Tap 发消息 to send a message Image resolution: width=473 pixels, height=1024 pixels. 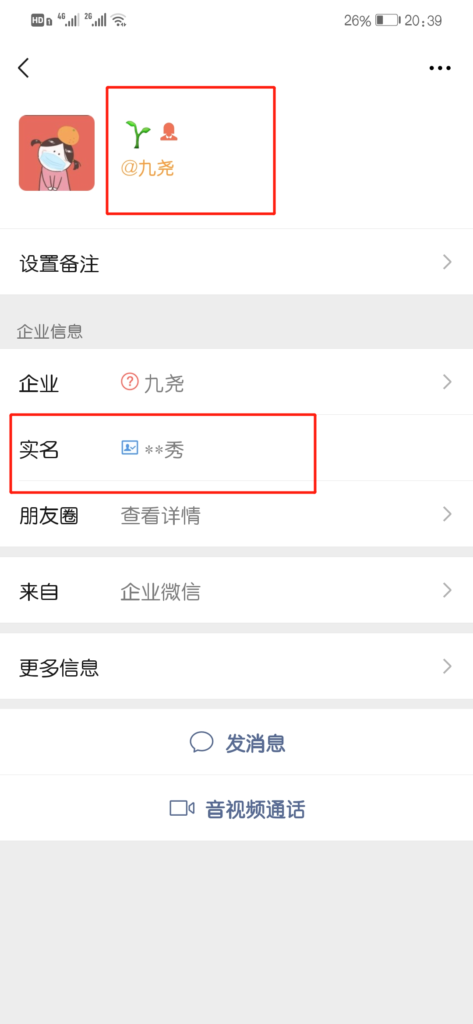[x=236, y=743]
